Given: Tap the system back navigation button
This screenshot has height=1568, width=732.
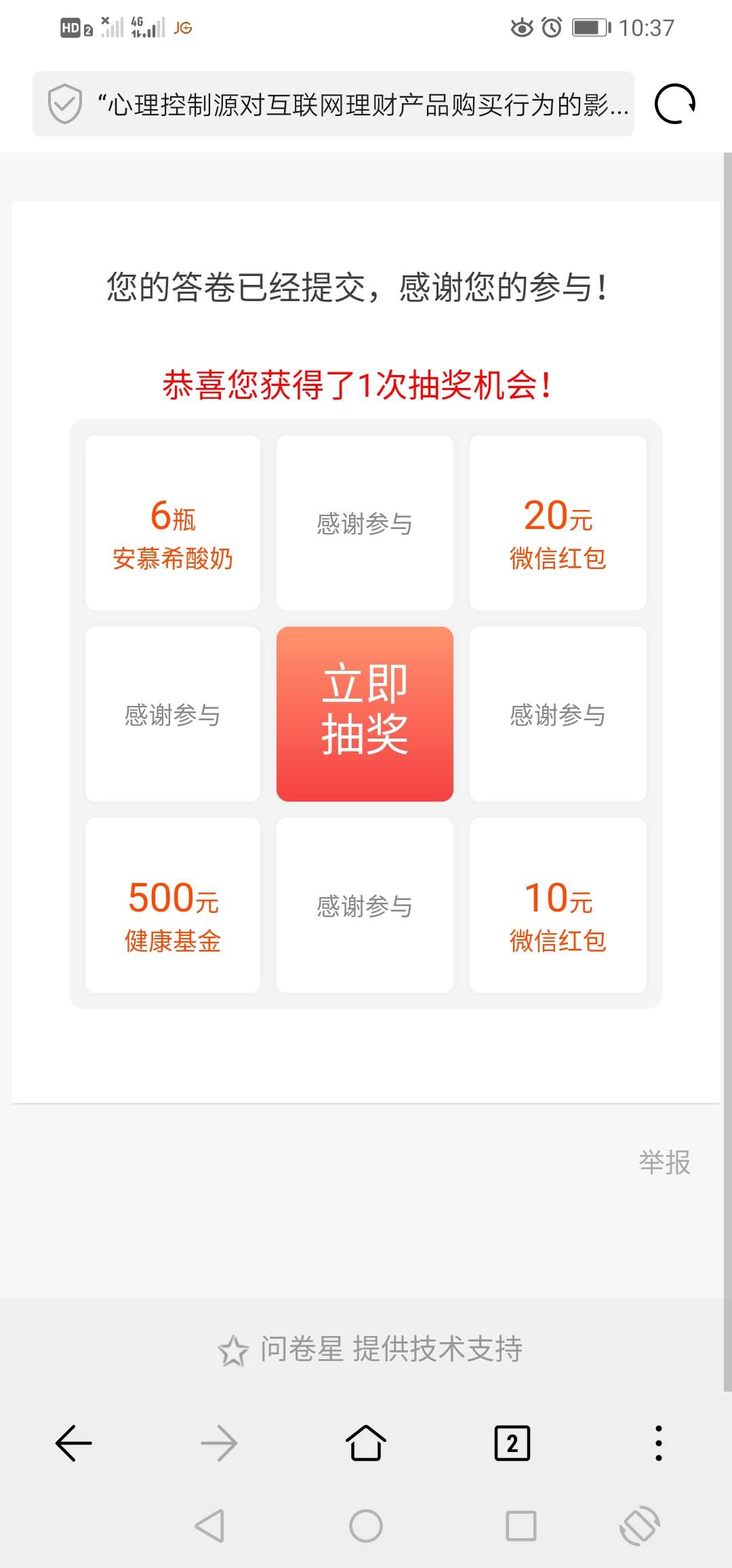Looking at the screenshot, I should (209, 1526).
